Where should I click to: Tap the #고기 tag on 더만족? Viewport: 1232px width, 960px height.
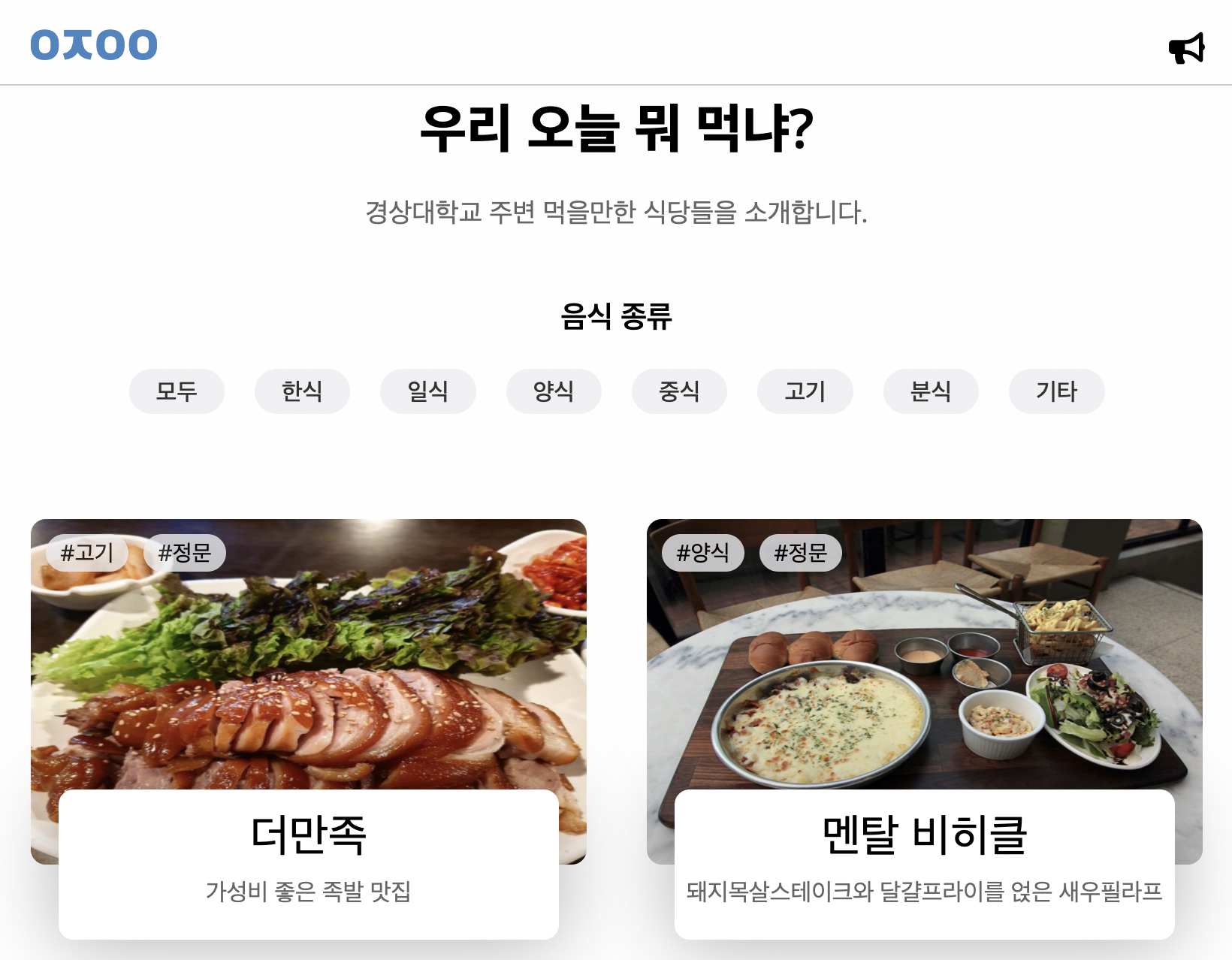point(87,553)
